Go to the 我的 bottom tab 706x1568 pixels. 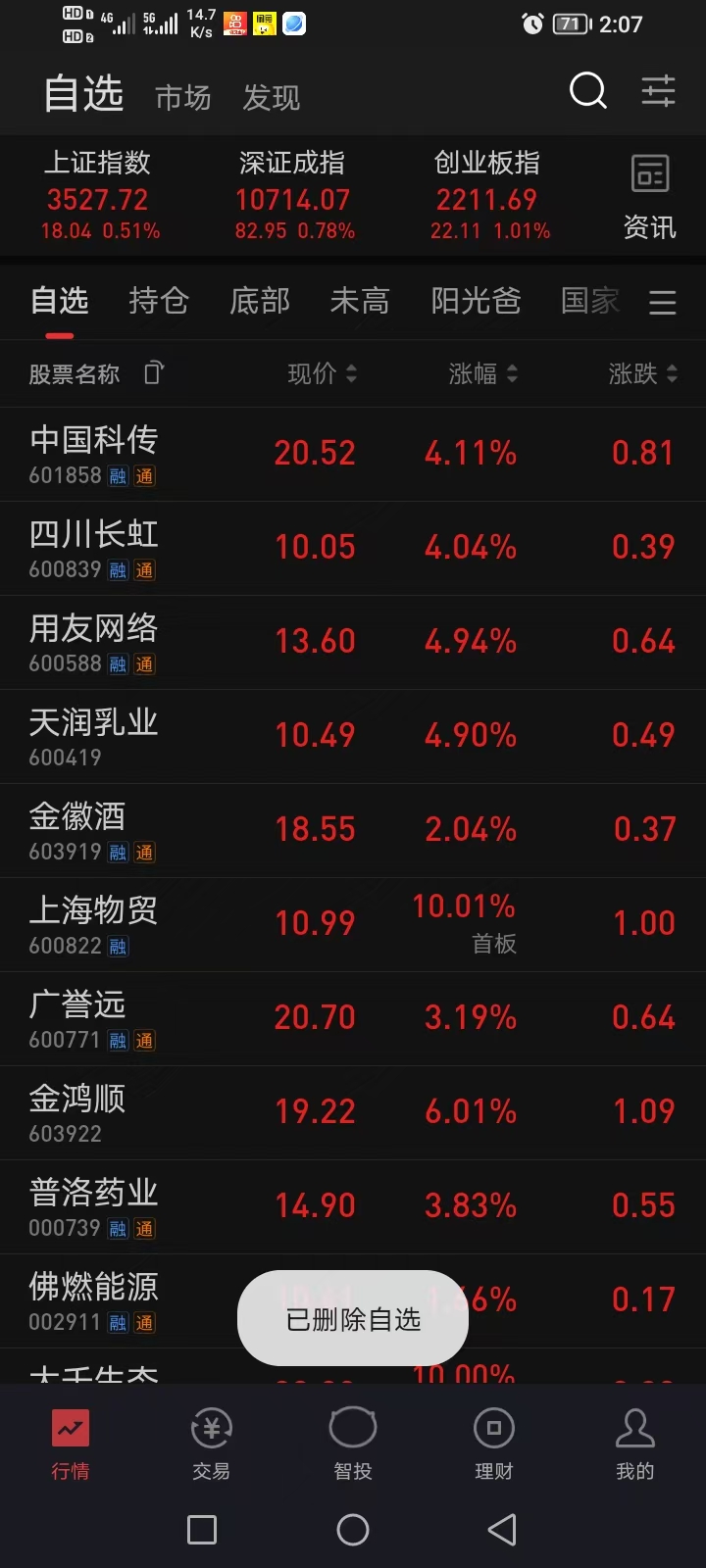tap(635, 1444)
